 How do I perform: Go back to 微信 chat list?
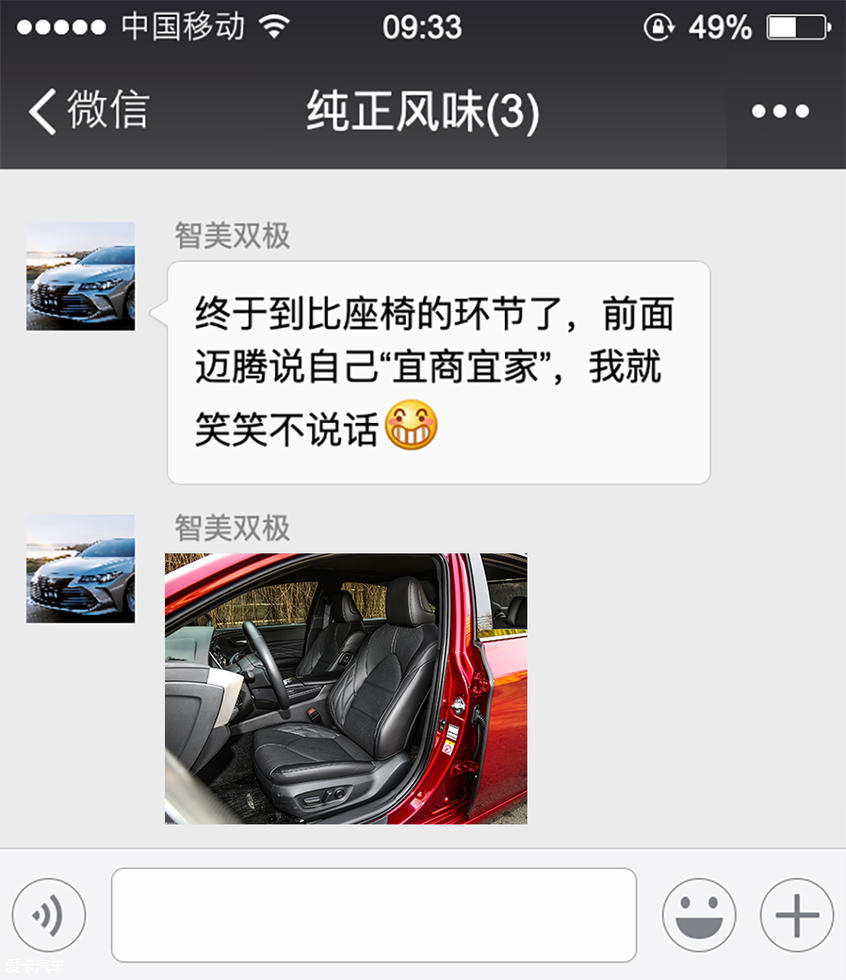click(88, 110)
